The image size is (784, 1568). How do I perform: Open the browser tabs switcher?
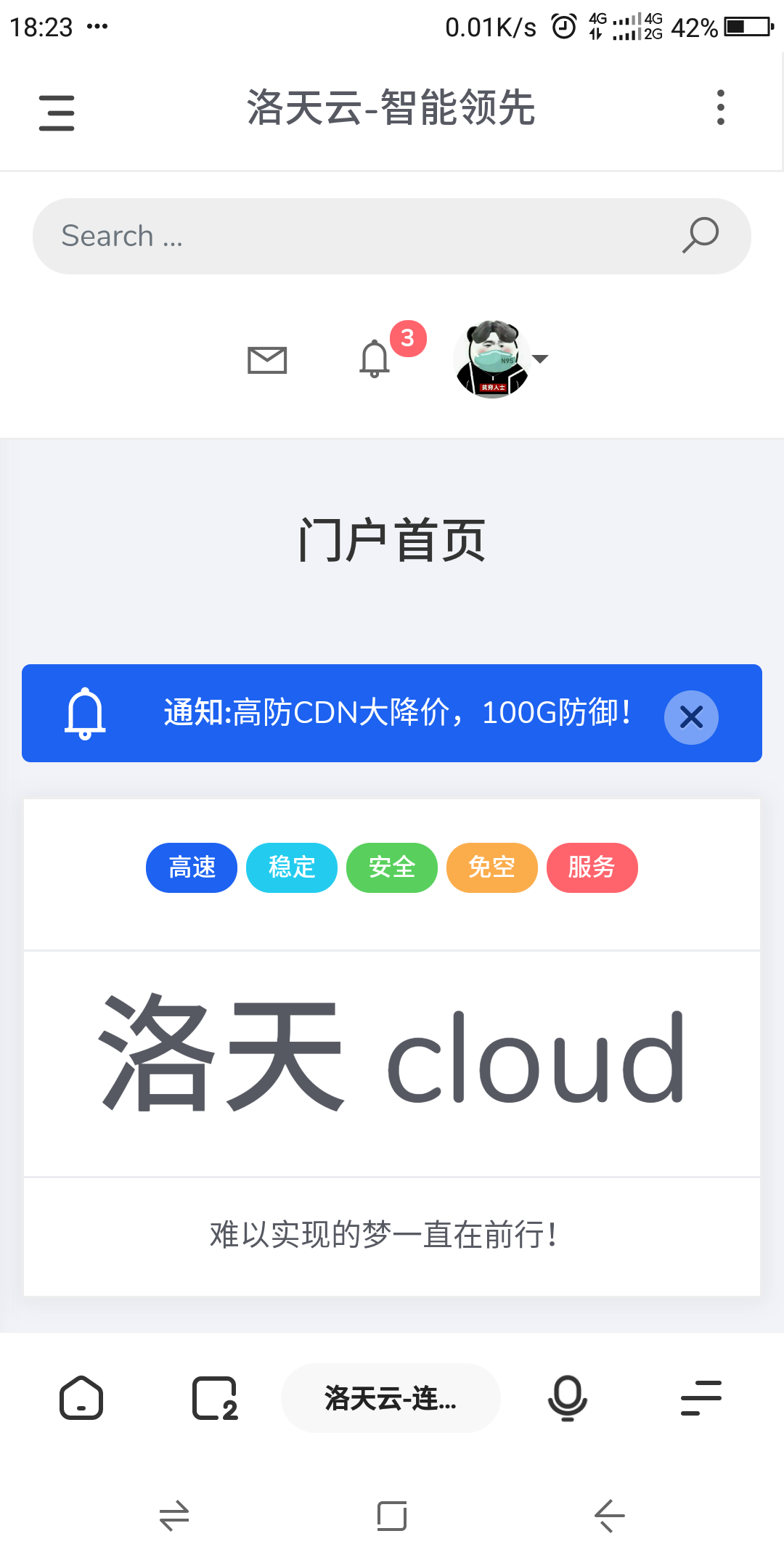[214, 1397]
